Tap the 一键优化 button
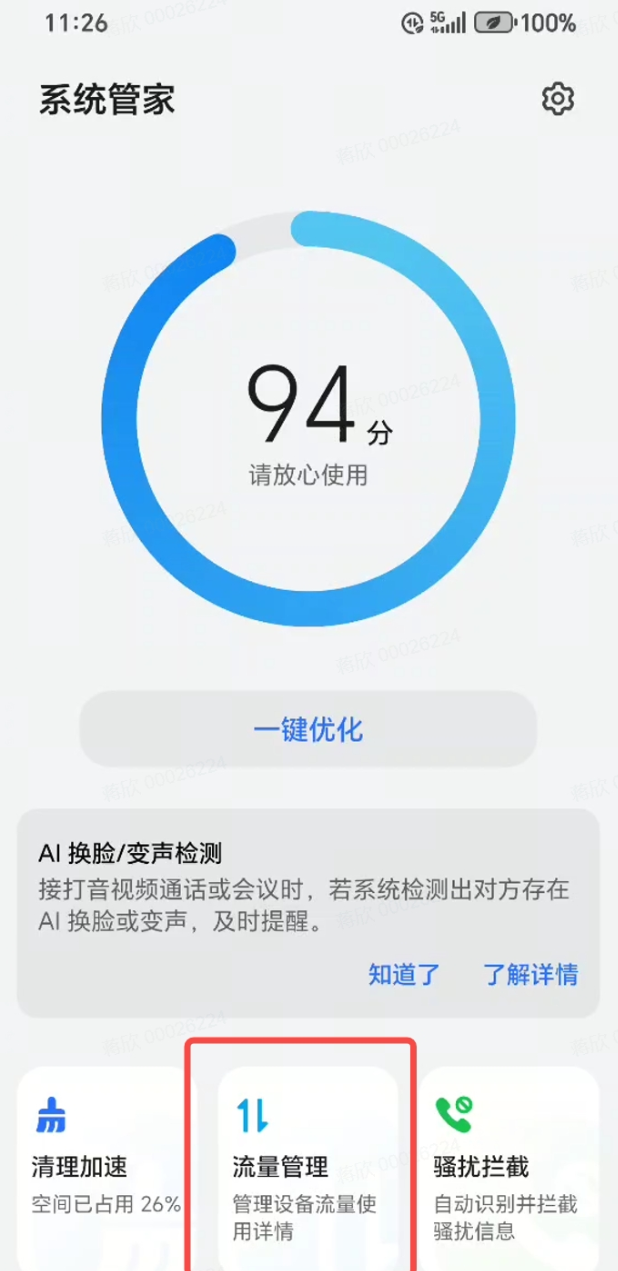618x1271 pixels. pos(308,729)
